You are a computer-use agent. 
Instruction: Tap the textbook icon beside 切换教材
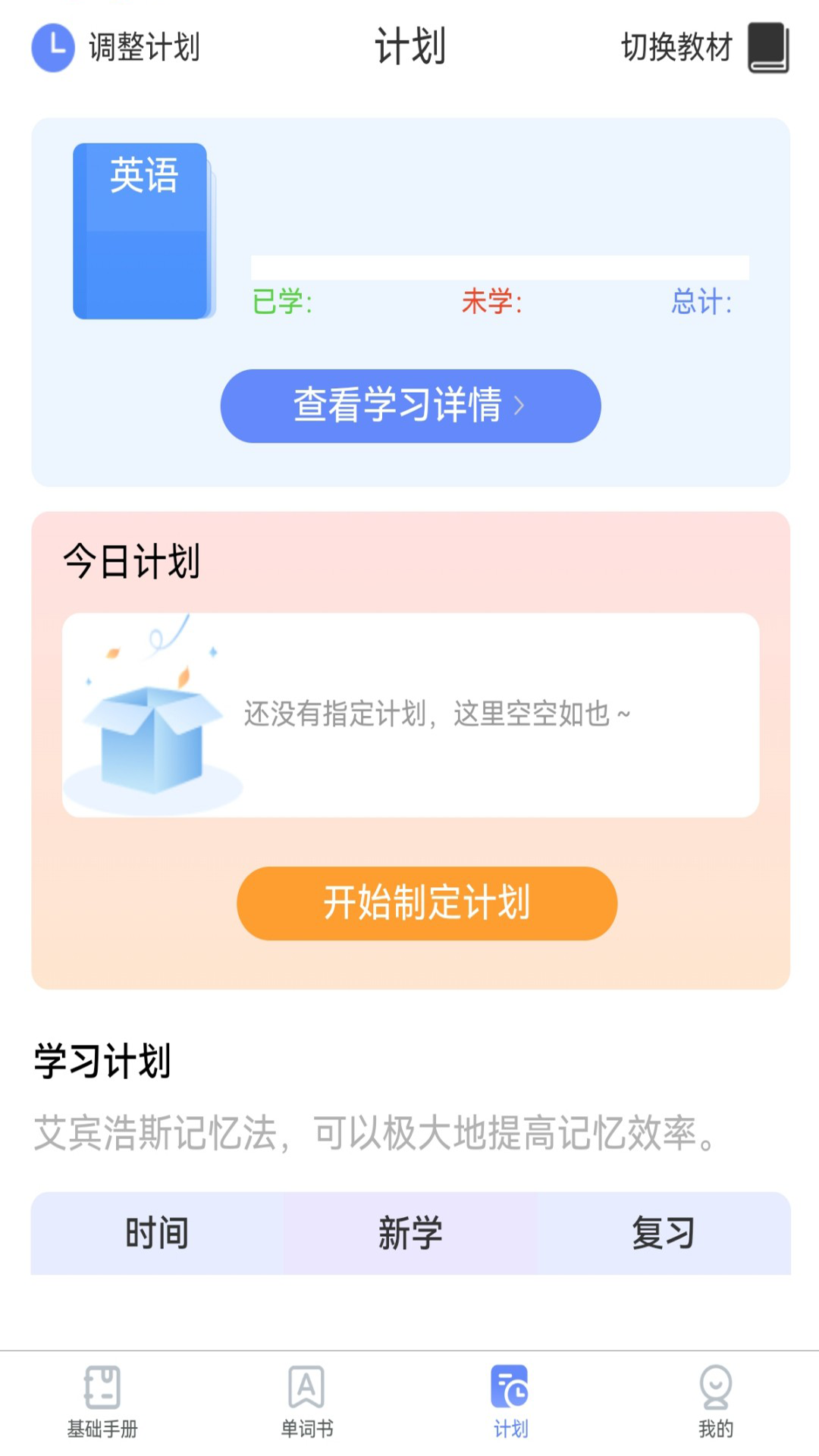(769, 47)
